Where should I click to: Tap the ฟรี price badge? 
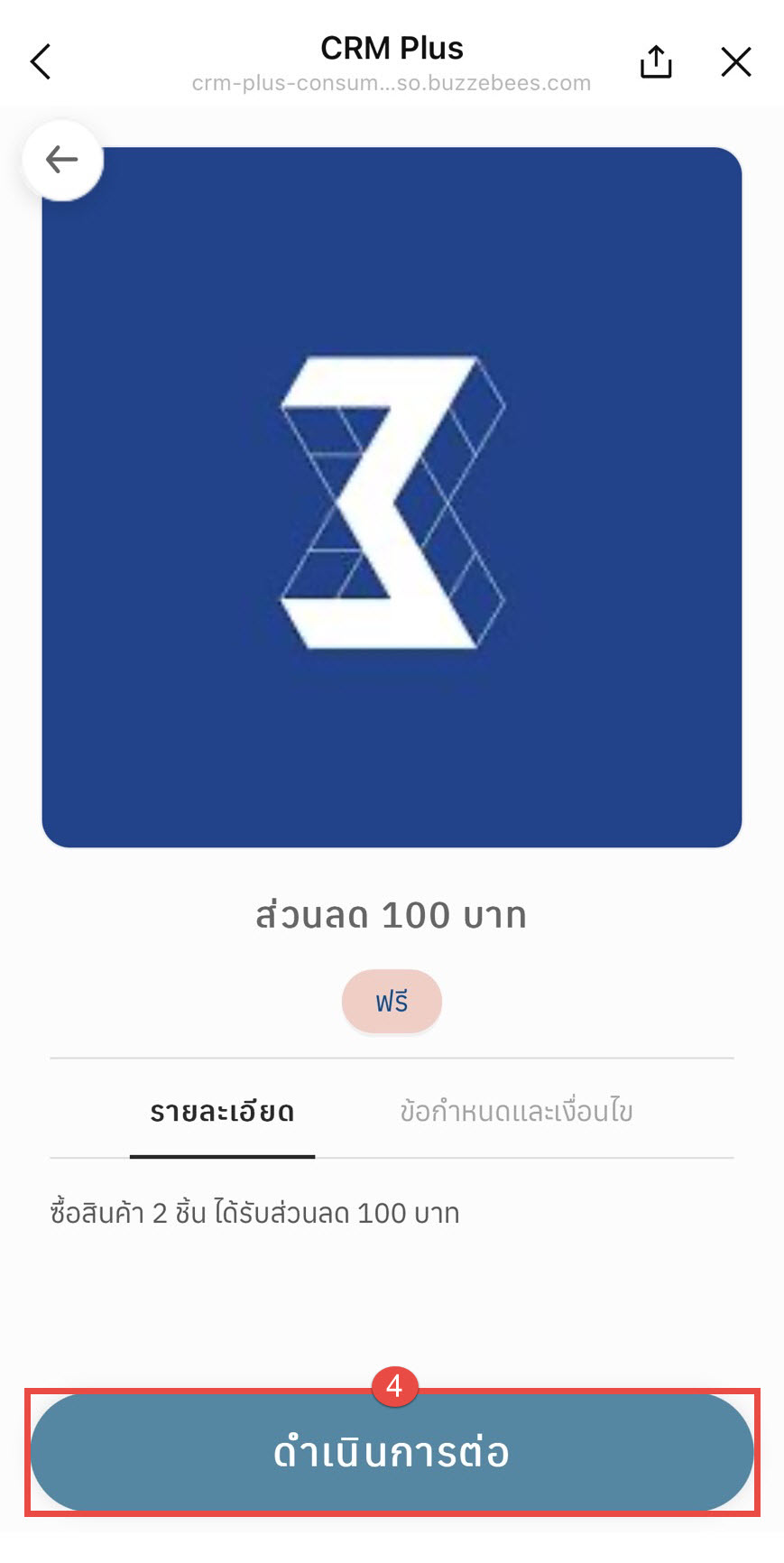pos(392,1000)
